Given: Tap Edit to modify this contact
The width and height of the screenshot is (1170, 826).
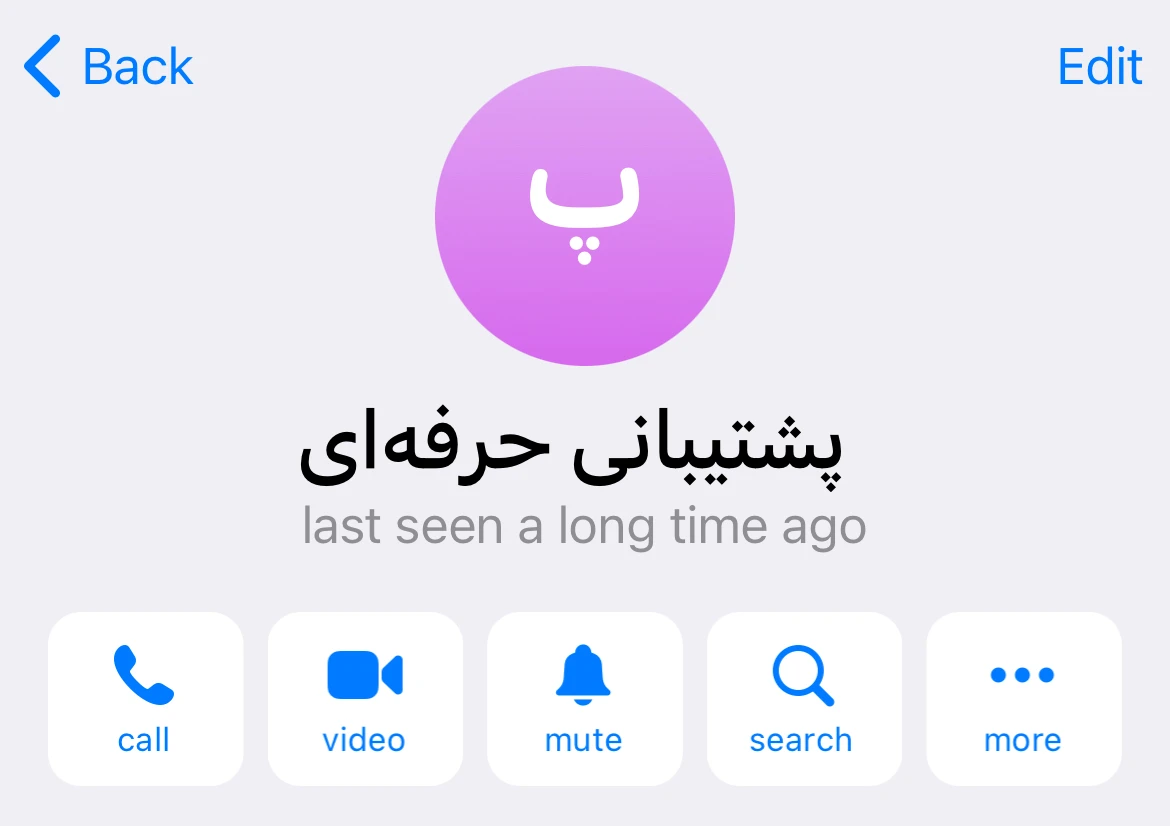Looking at the screenshot, I should click(1100, 67).
